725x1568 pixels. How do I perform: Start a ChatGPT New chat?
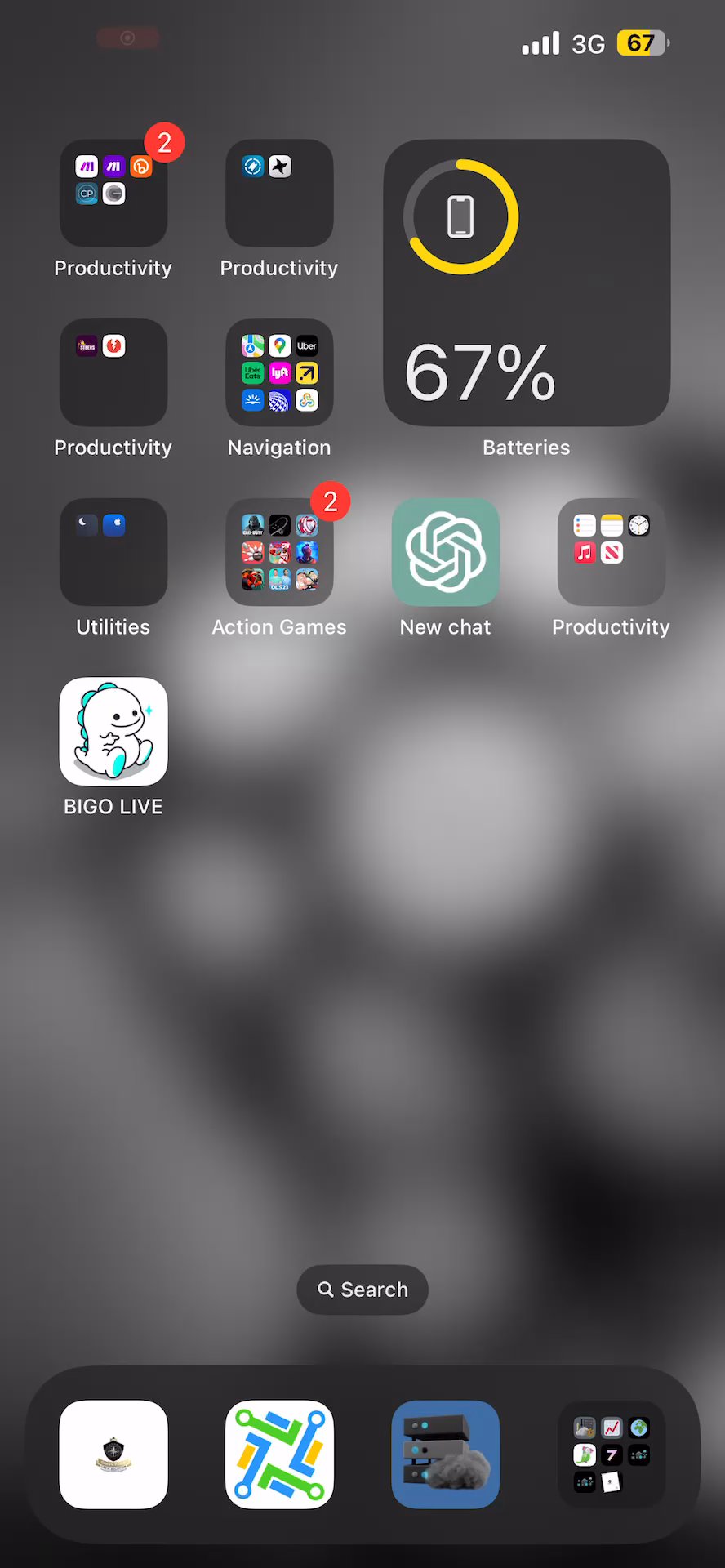[x=445, y=552]
